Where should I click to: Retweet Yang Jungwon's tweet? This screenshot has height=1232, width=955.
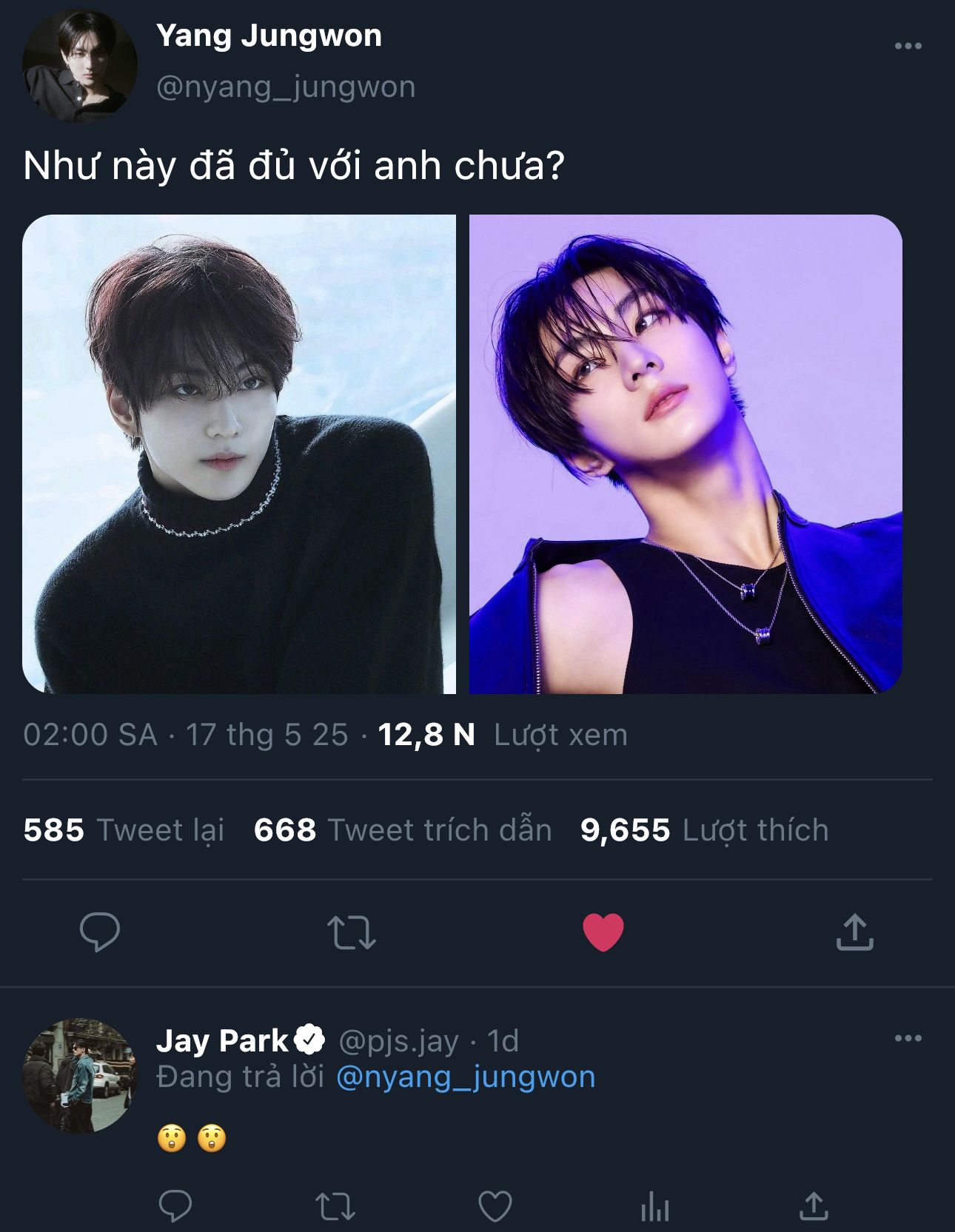click(x=352, y=932)
